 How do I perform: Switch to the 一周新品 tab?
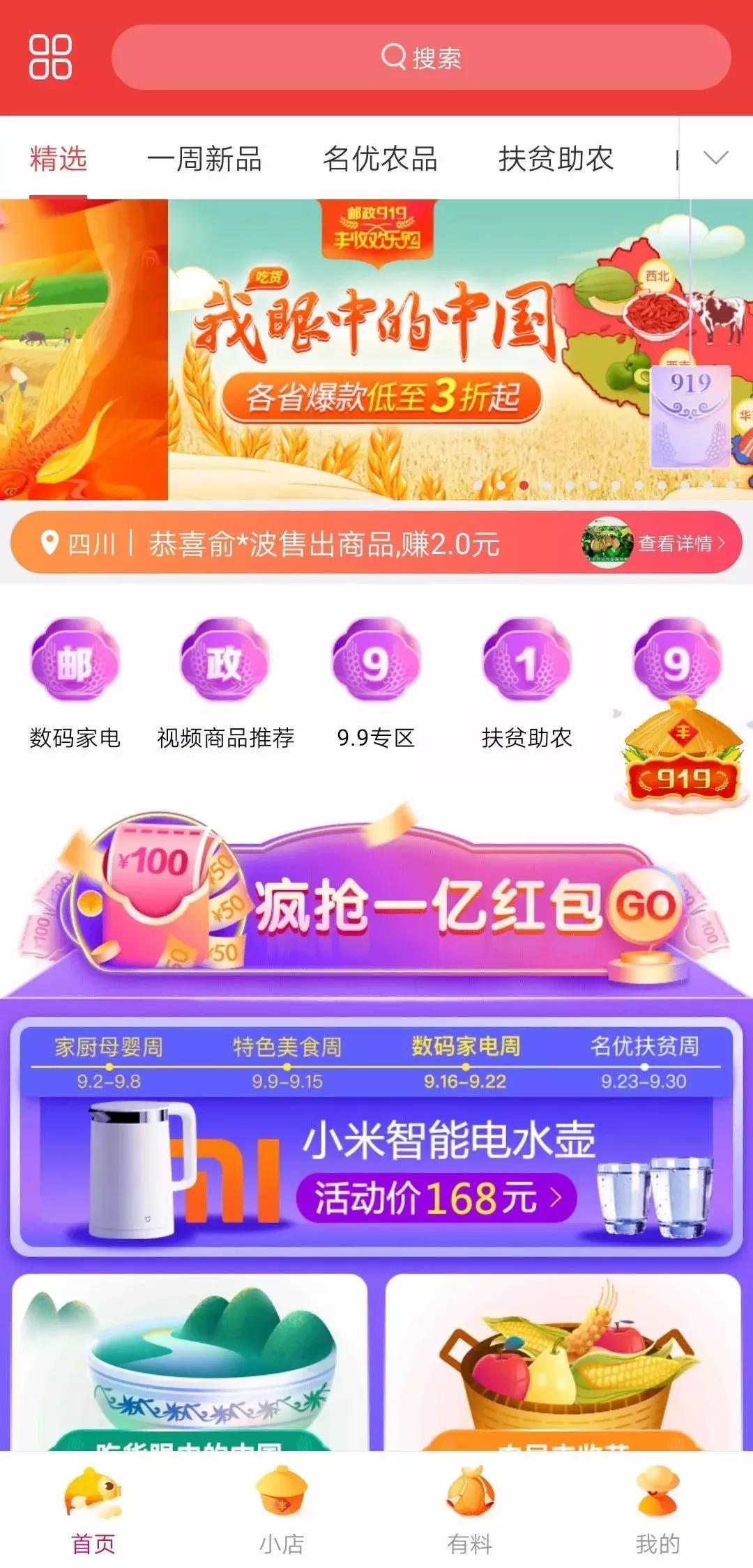[x=204, y=159]
